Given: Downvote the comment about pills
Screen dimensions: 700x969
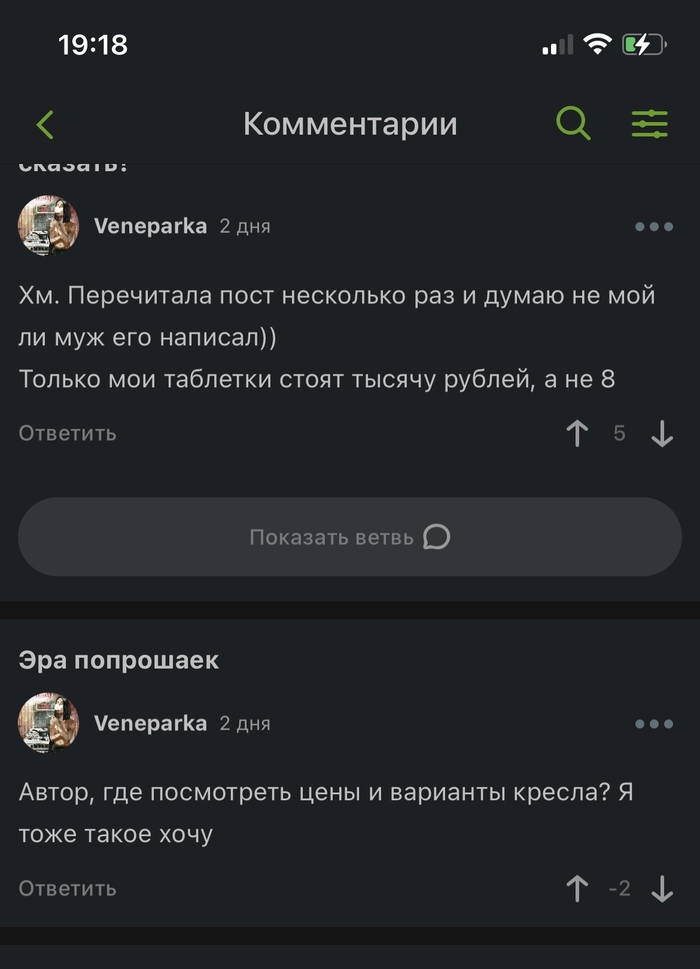Looking at the screenshot, I should 662,433.
